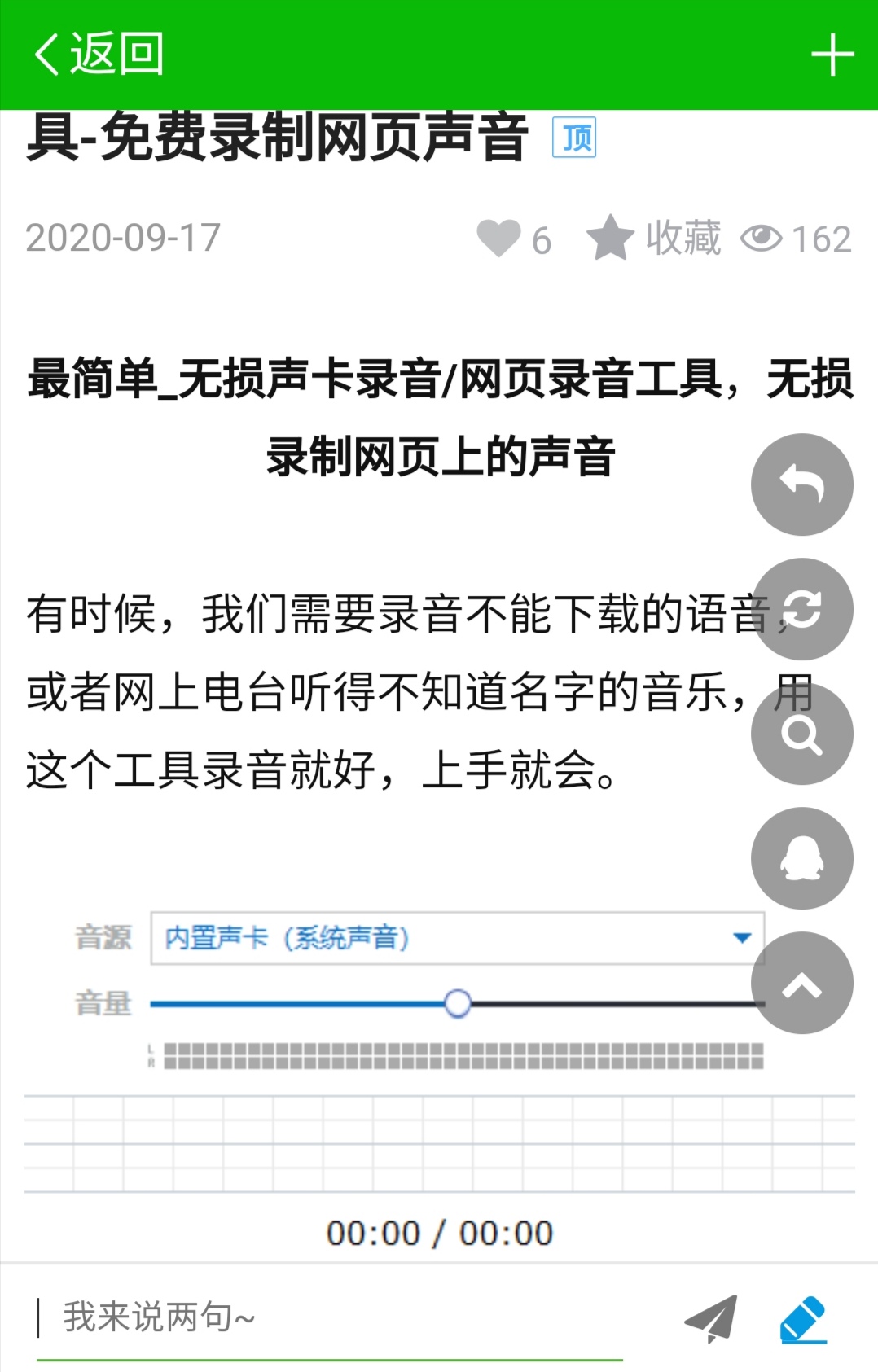Jump to the top with the floating up arrow
Screen dimensions: 878x1372
[x=801, y=983]
